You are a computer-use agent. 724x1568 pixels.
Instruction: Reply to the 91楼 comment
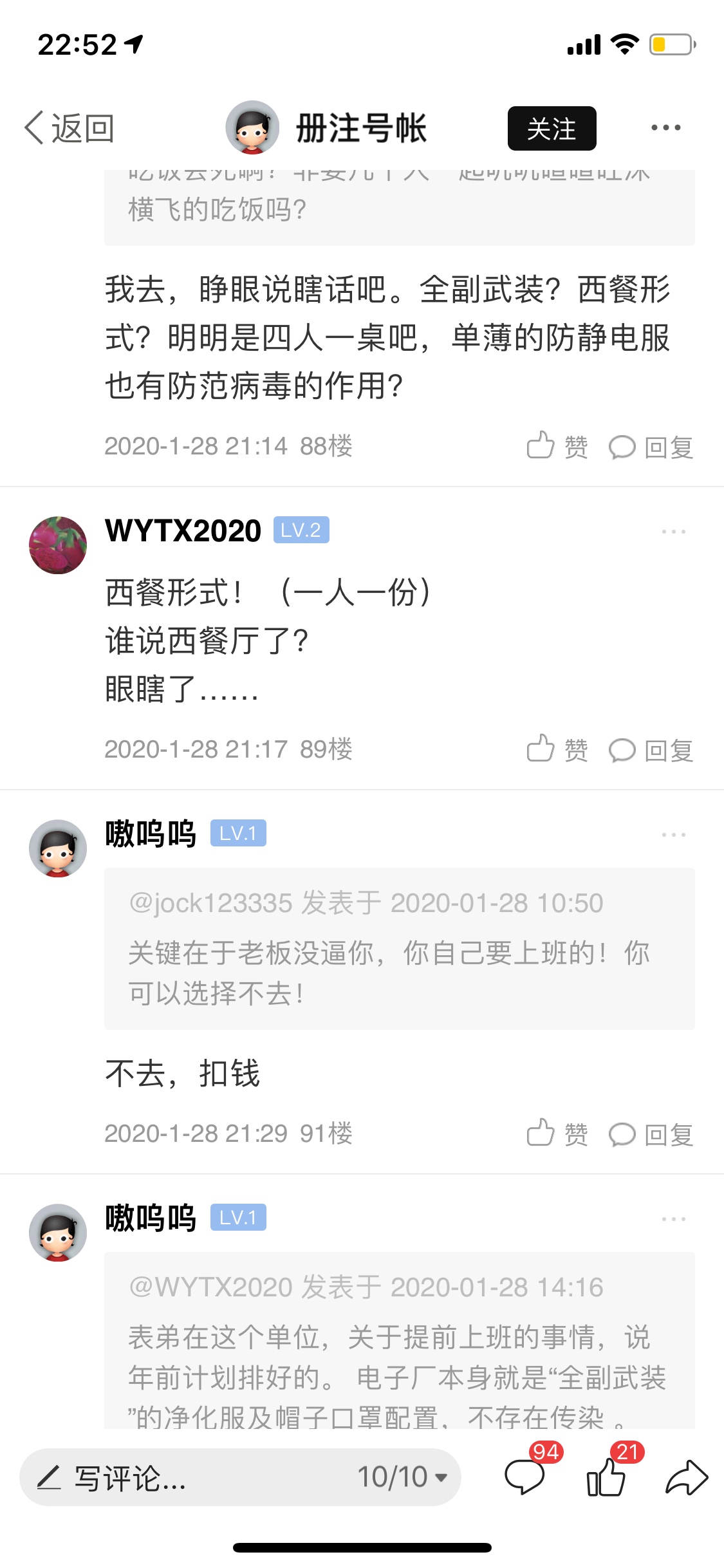651,1134
